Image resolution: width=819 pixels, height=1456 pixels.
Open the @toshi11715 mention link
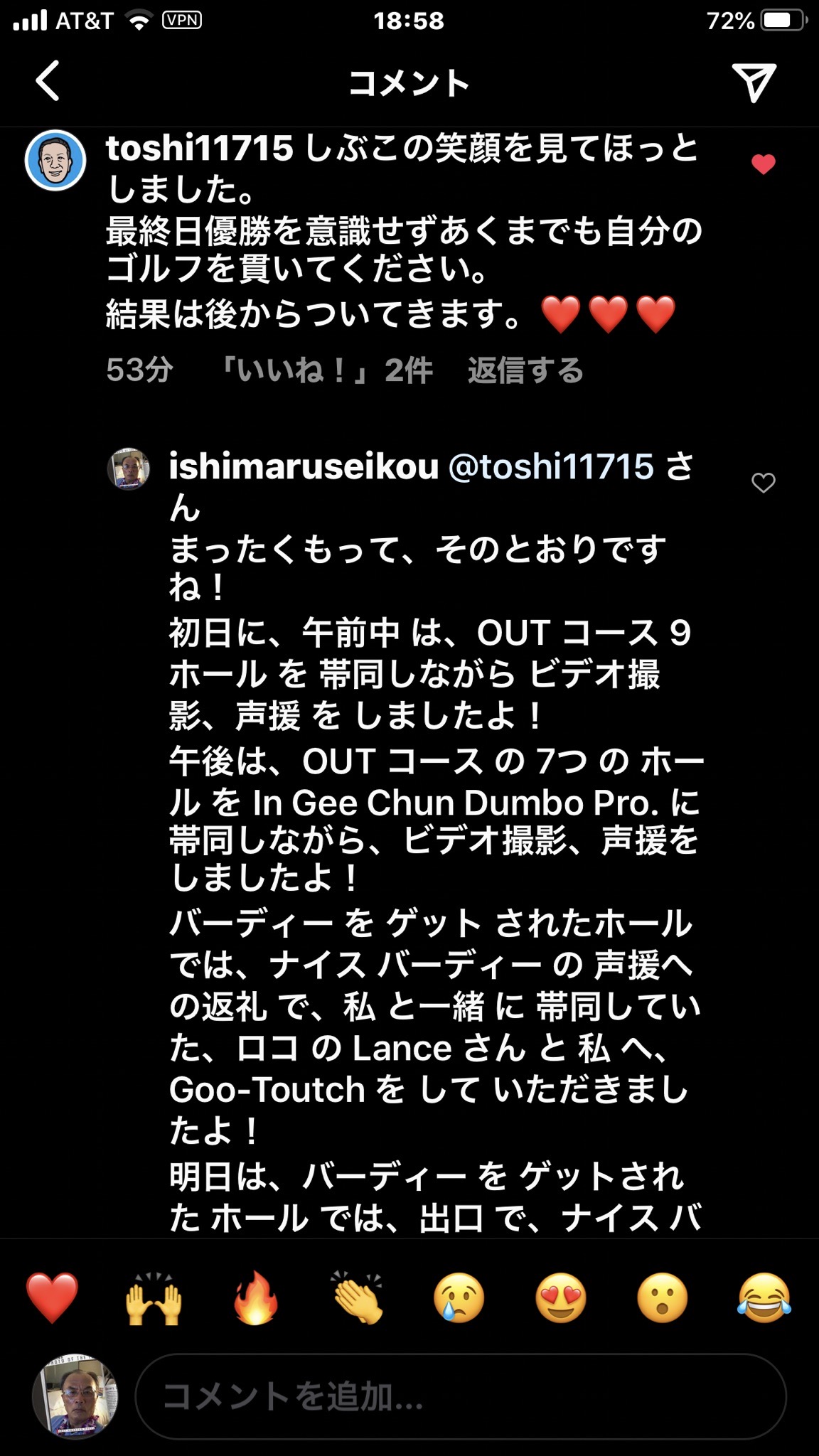(x=550, y=467)
